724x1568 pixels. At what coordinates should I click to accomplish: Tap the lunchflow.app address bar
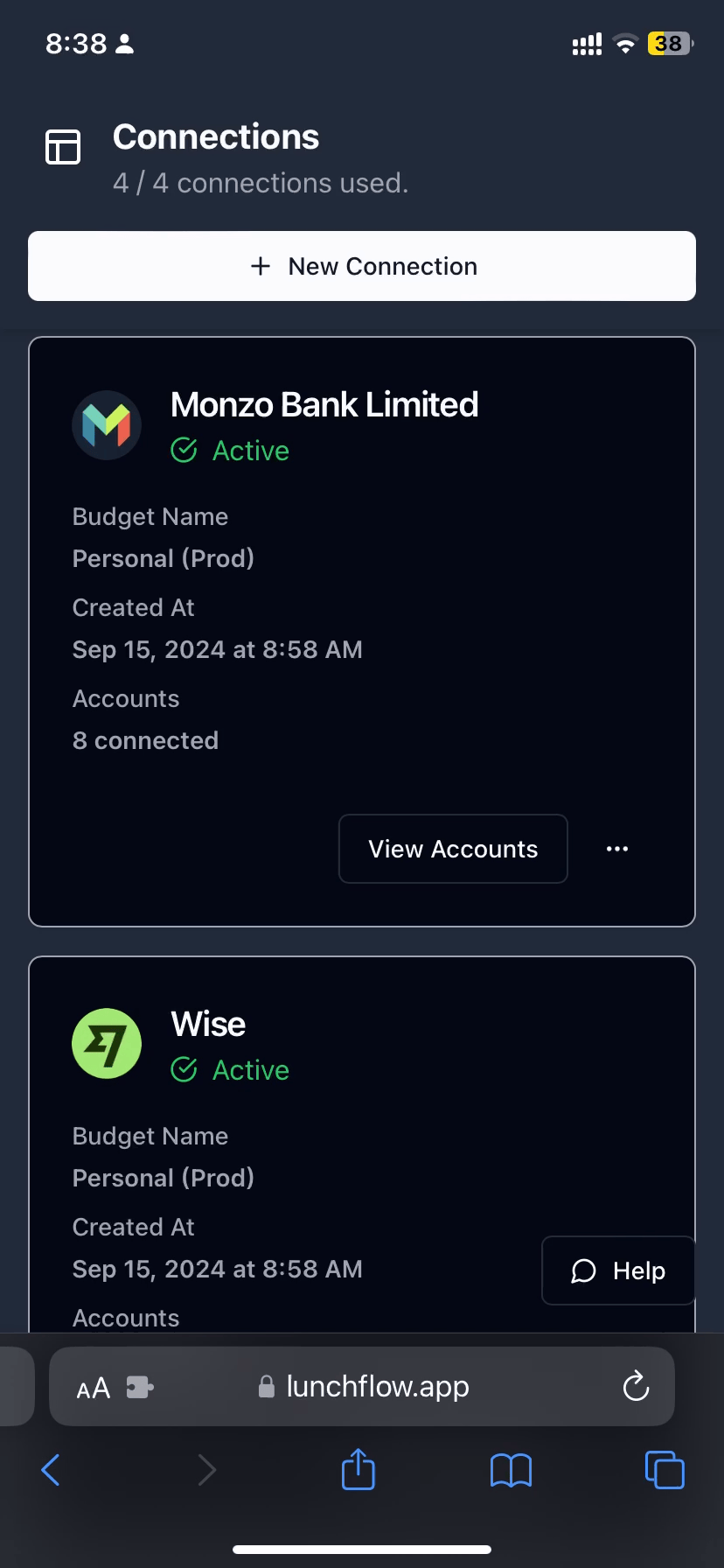[x=376, y=1387]
